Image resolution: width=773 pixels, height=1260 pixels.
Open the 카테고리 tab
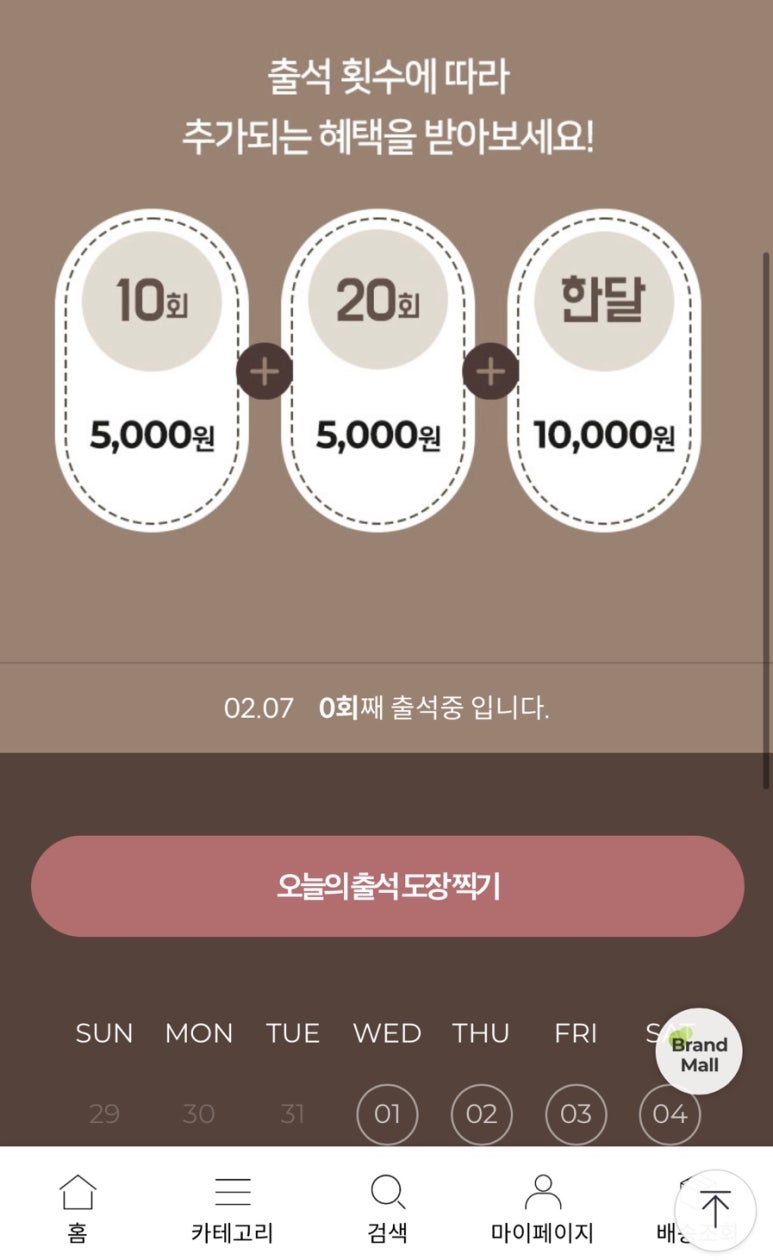(x=232, y=1207)
